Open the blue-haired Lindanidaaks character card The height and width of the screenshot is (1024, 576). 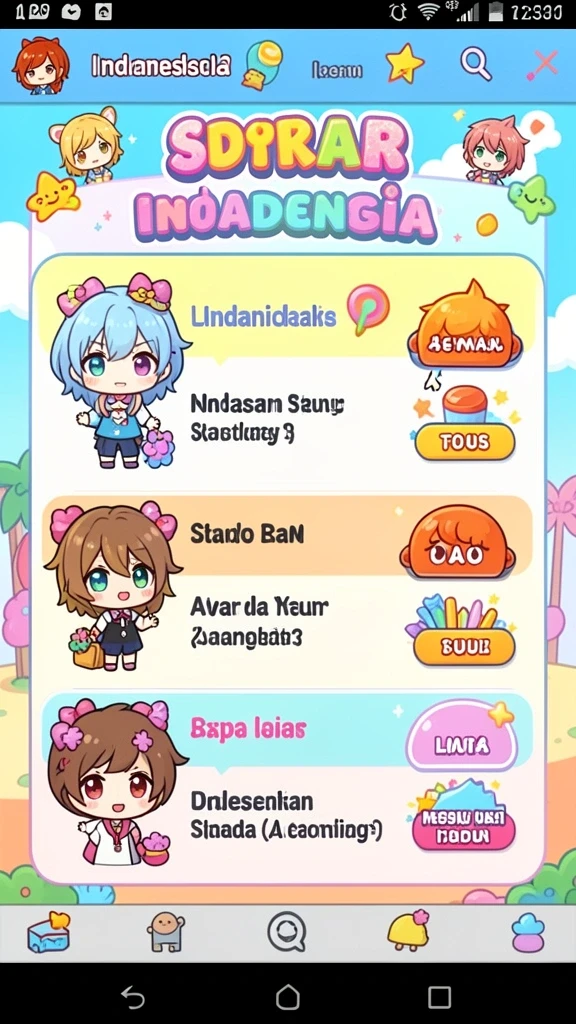(x=287, y=372)
